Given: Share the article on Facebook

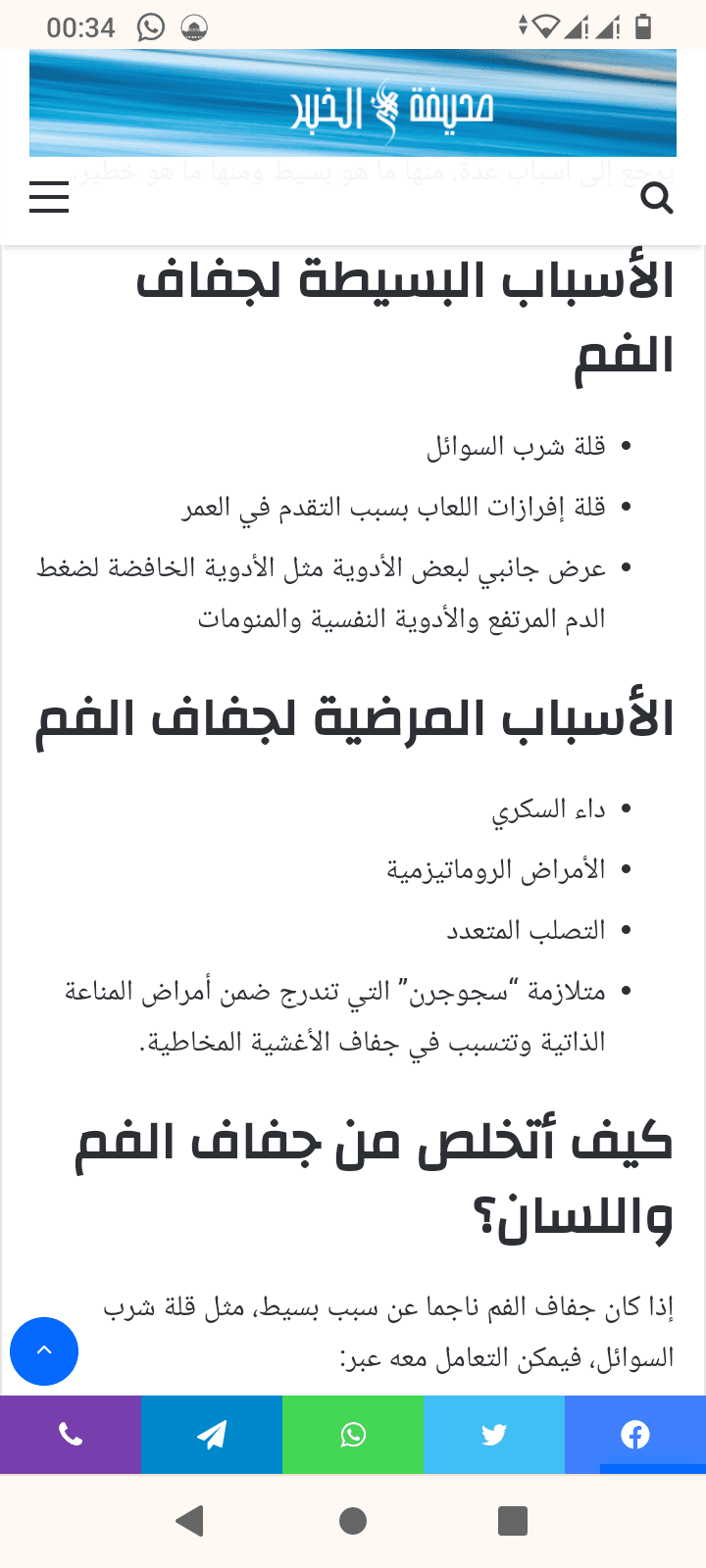Looking at the screenshot, I should pos(635,1435).
